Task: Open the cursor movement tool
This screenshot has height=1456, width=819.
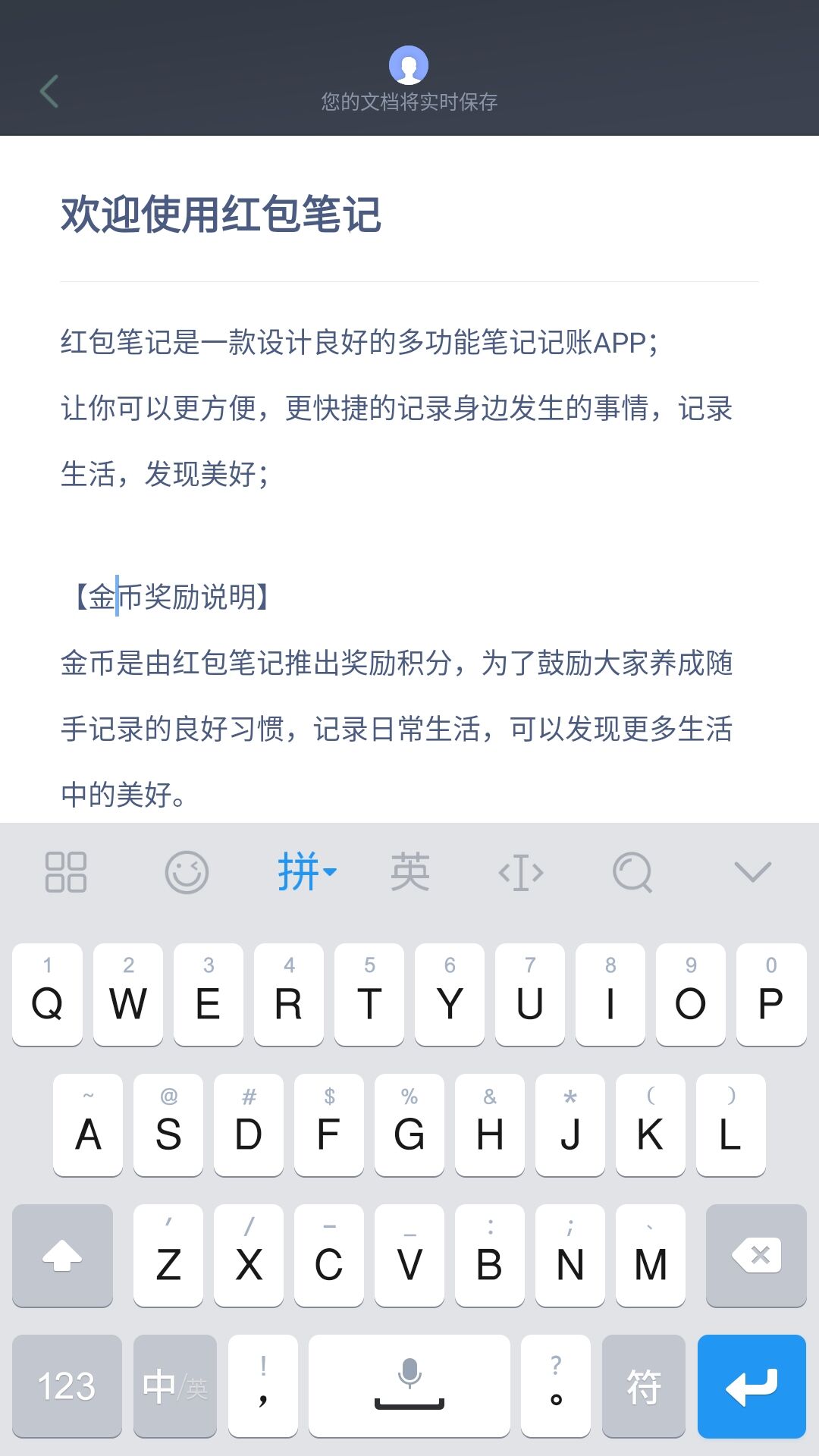Action: (521, 872)
